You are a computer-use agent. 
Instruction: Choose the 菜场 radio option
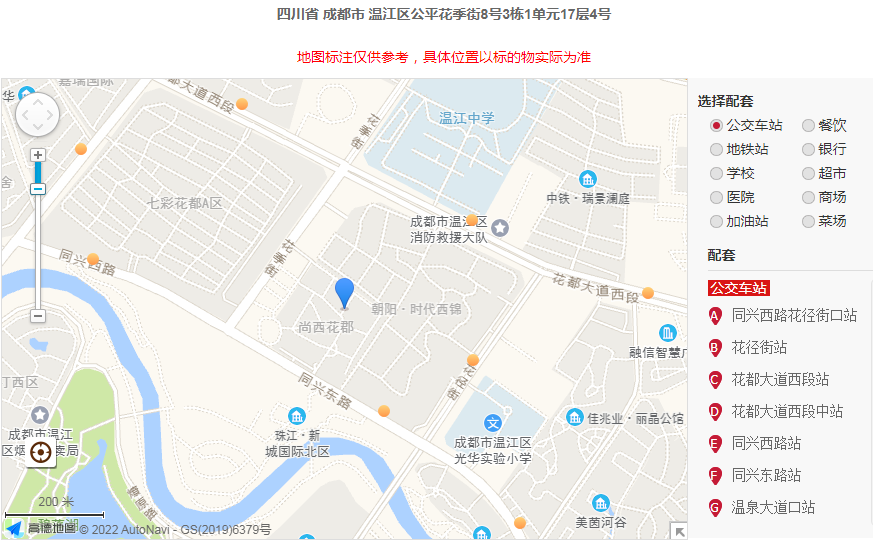808,222
